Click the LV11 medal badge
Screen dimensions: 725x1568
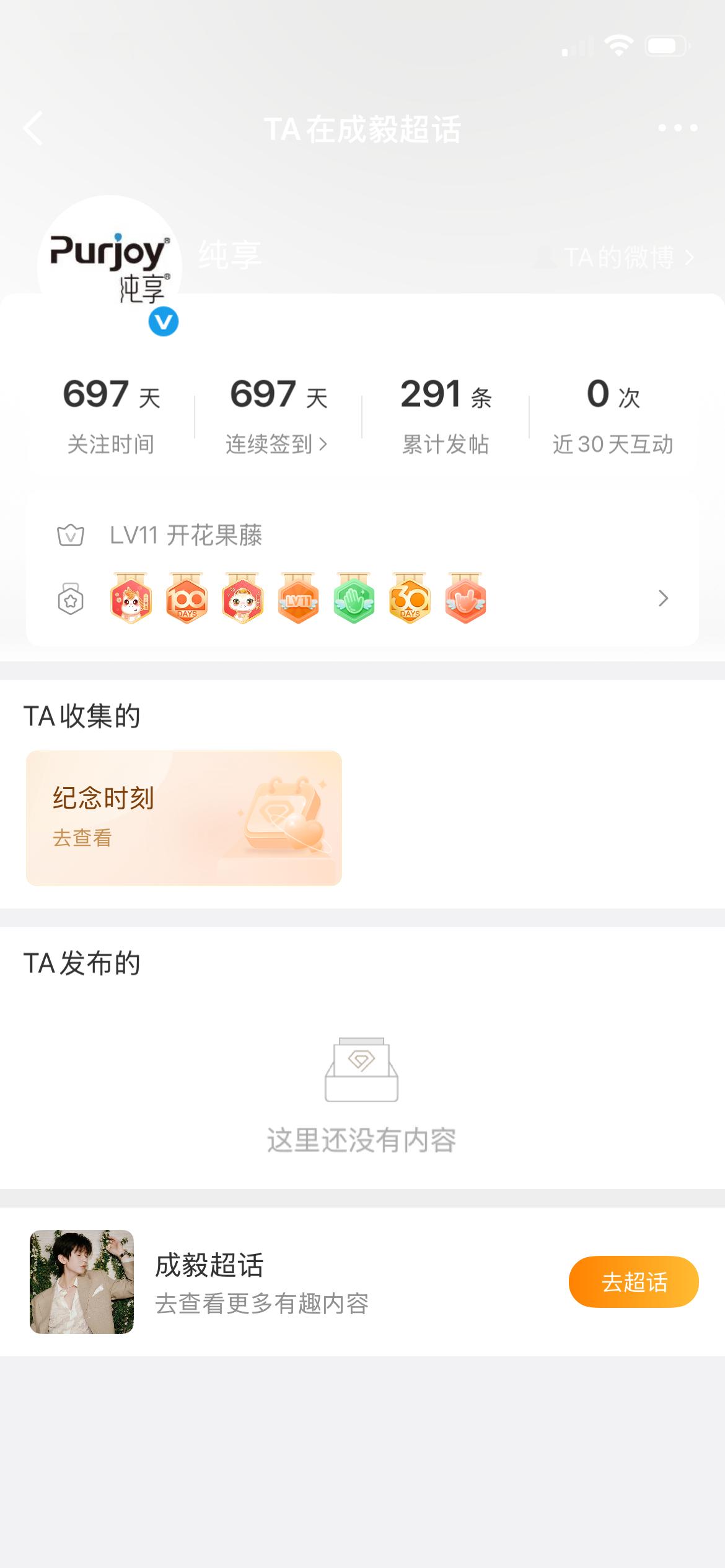(x=298, y=598)
